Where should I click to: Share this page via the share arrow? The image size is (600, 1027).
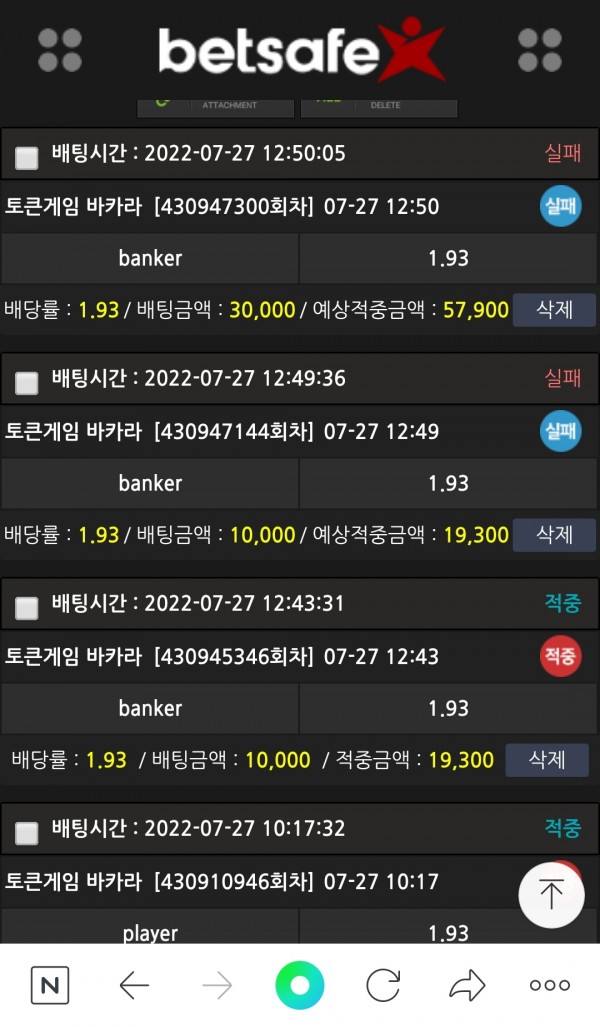(467, 986)
